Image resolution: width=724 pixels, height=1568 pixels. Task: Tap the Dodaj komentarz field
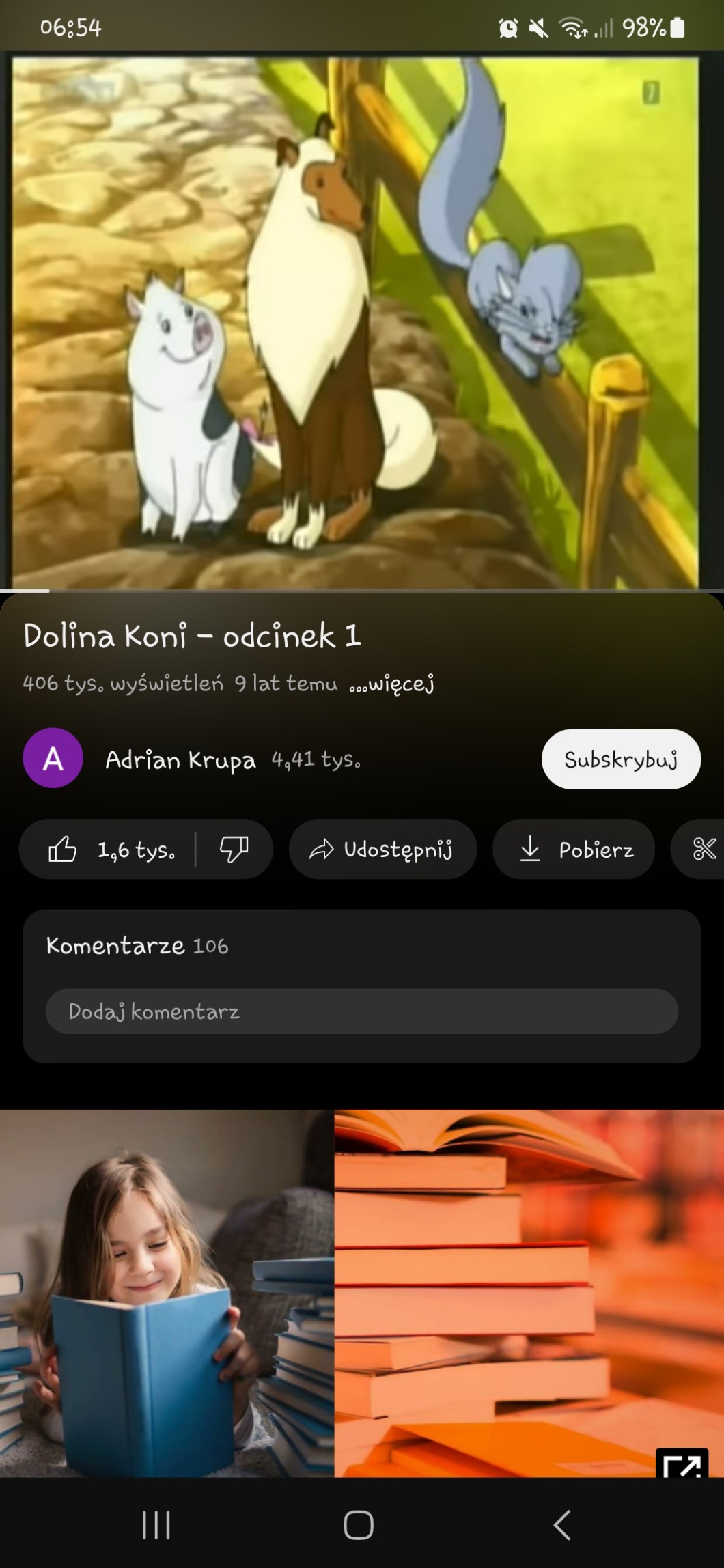(362, 1011)
